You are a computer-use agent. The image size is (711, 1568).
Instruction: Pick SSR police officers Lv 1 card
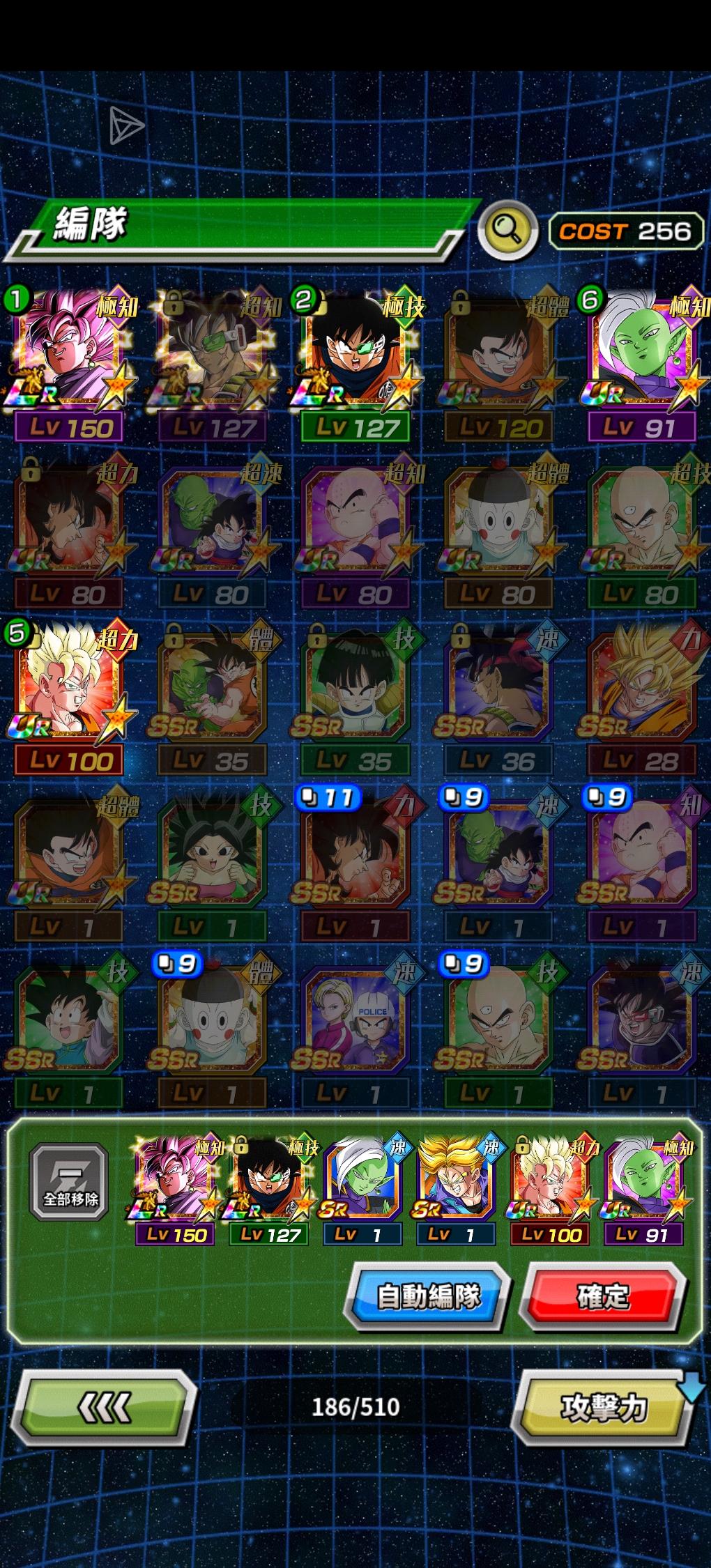click(354, 1017)
